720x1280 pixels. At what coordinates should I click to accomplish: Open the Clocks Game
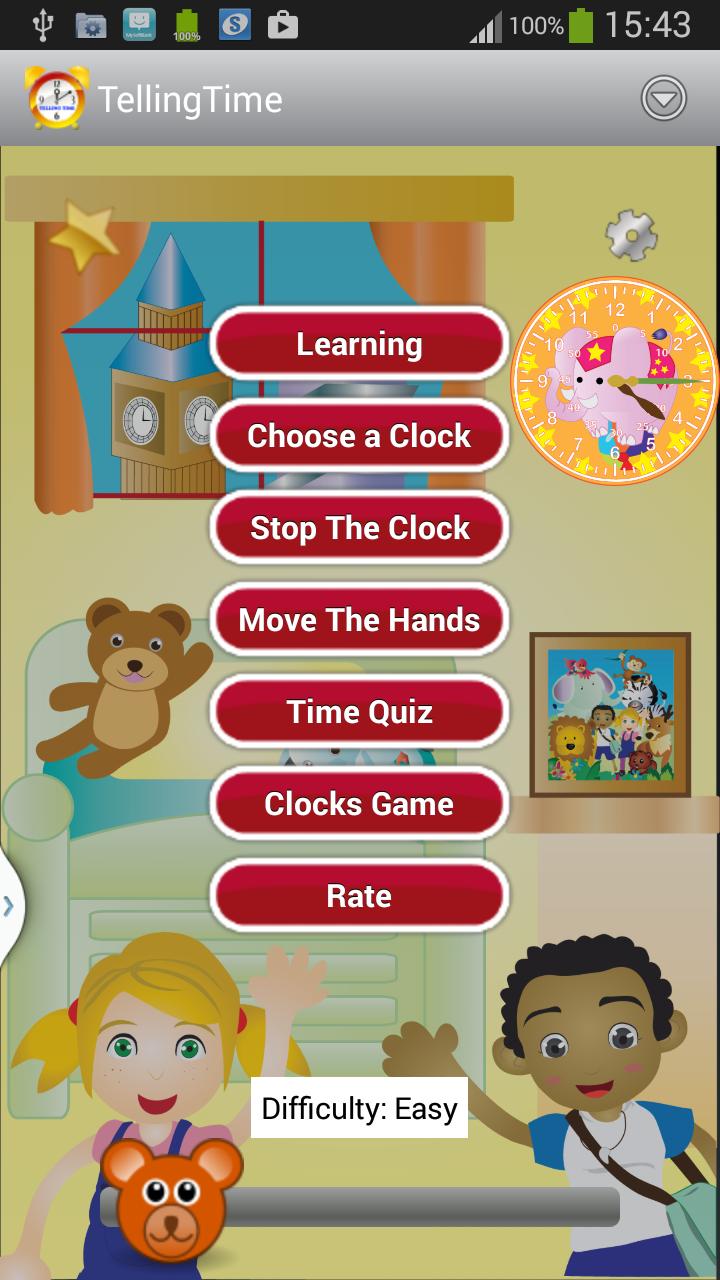tap(359, 804)
